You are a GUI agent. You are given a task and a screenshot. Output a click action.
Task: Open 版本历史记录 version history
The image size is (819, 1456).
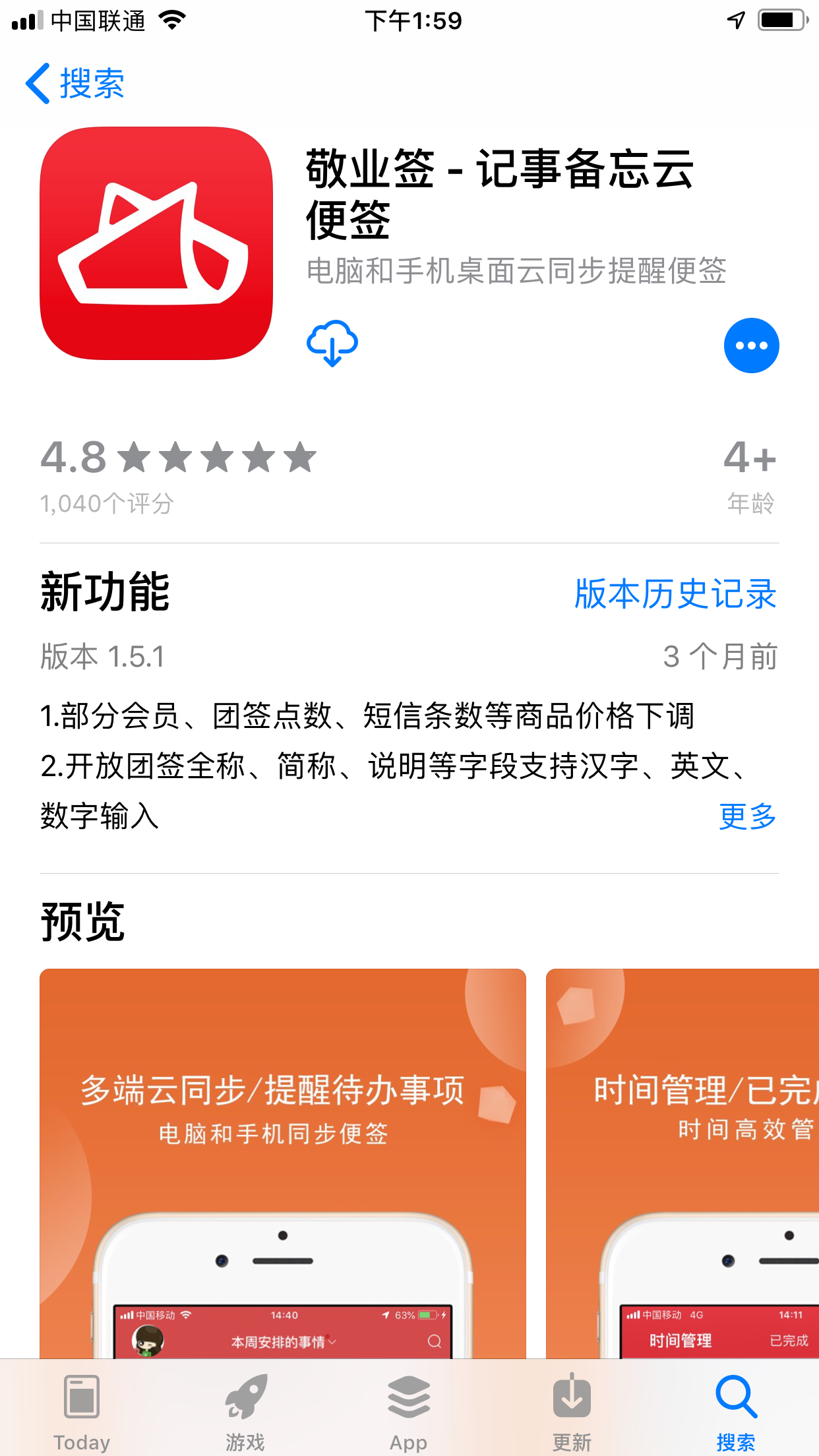pos(675,593)
